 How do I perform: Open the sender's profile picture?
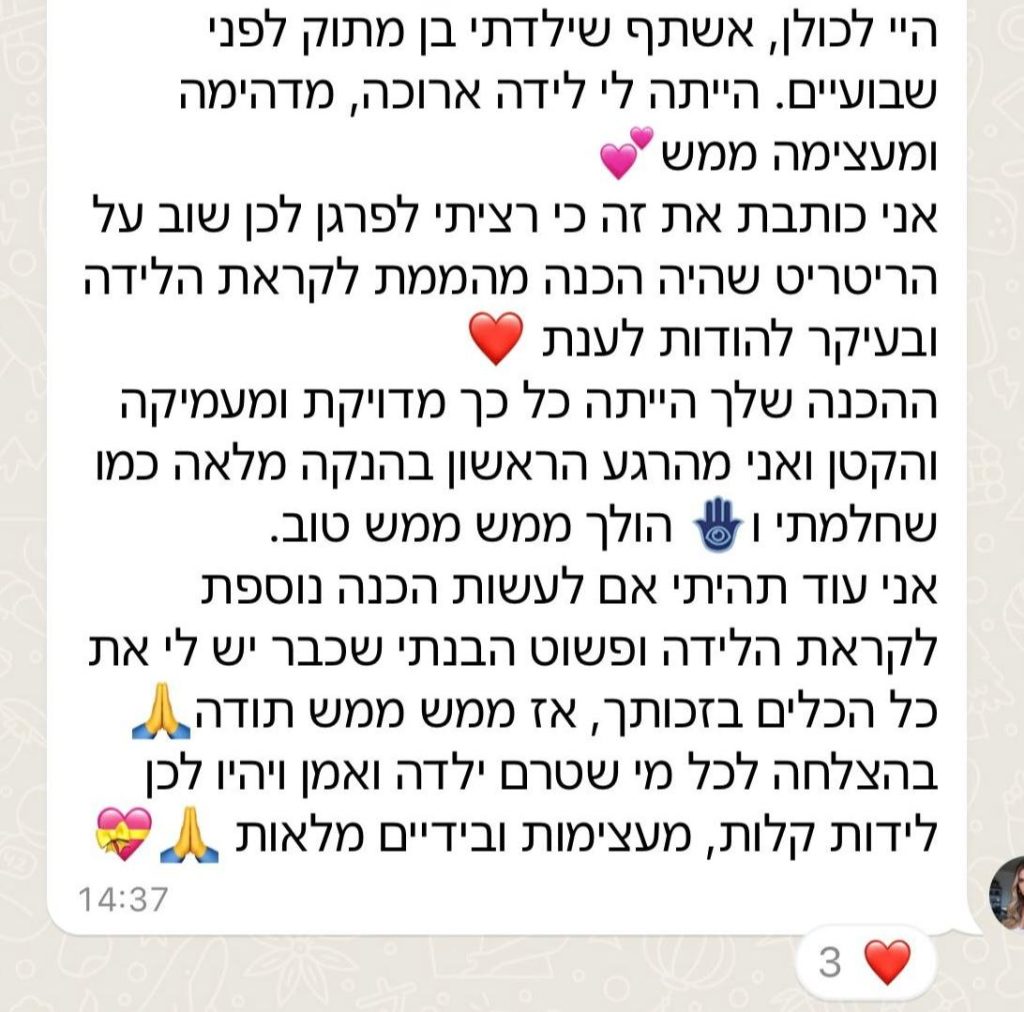(1008, 893)
